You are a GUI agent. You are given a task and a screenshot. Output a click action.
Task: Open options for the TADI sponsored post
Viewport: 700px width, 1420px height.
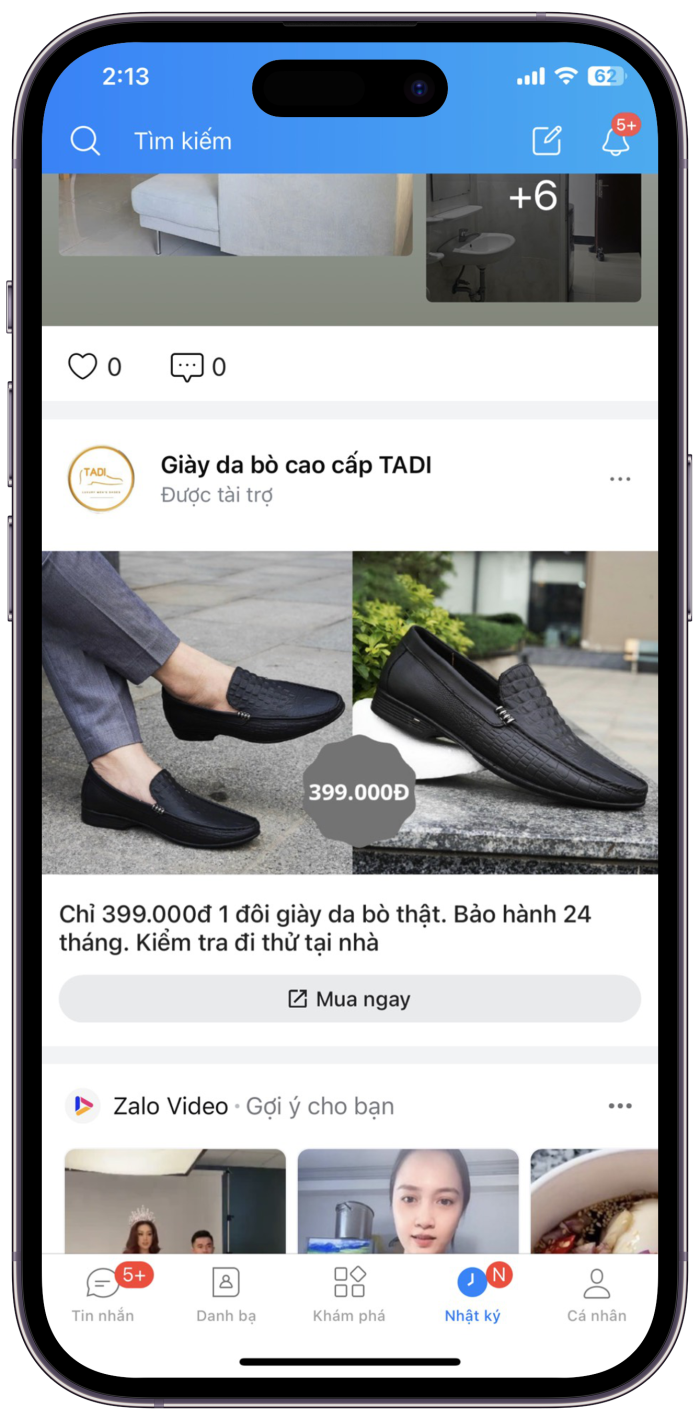click(x=620, y=479)
